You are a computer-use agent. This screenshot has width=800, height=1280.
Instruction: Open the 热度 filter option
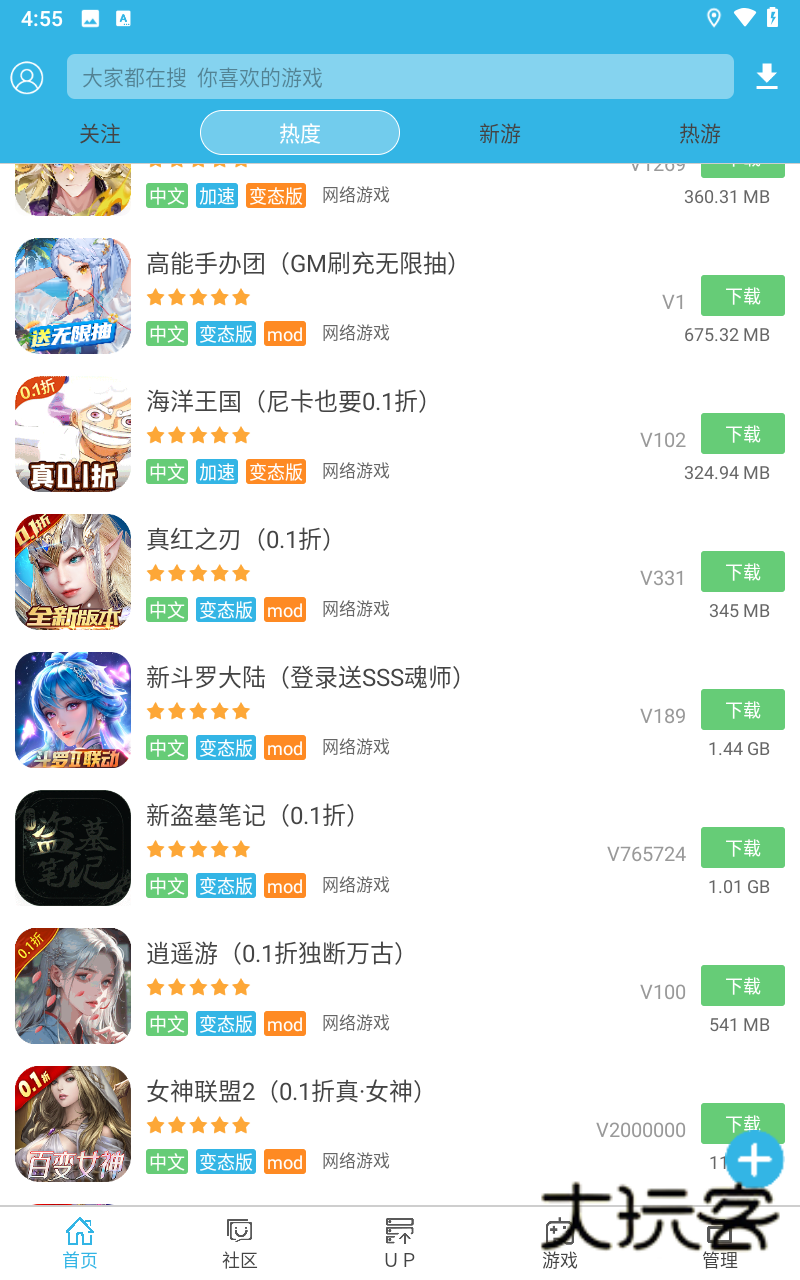coord(299,132)
